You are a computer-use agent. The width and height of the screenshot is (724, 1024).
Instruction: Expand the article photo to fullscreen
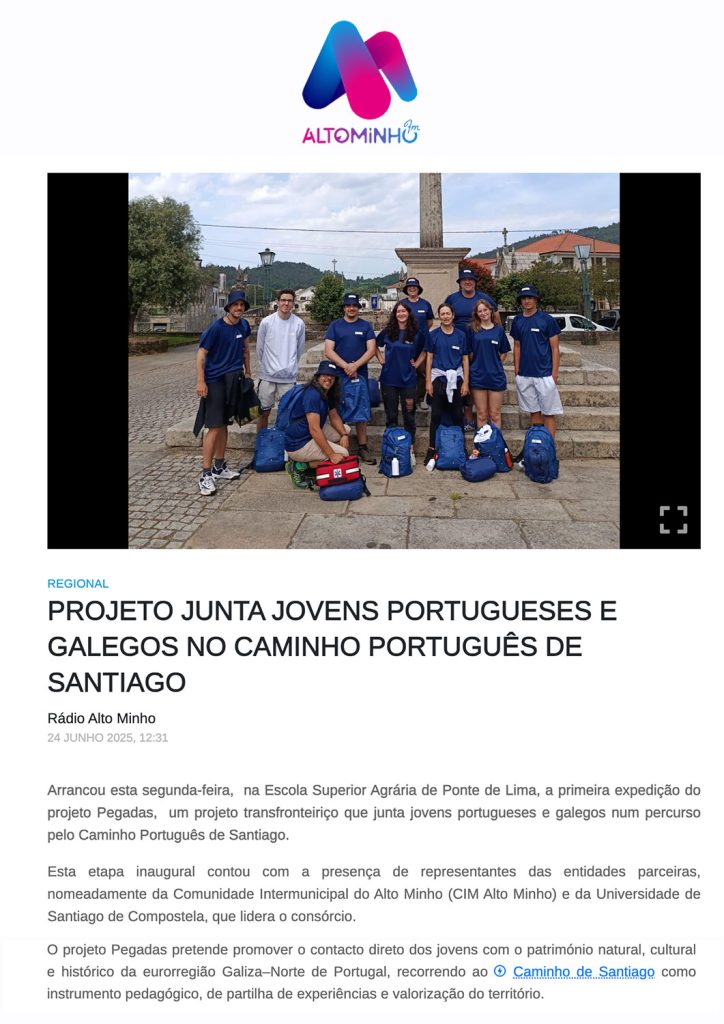[x=673, y=519]
